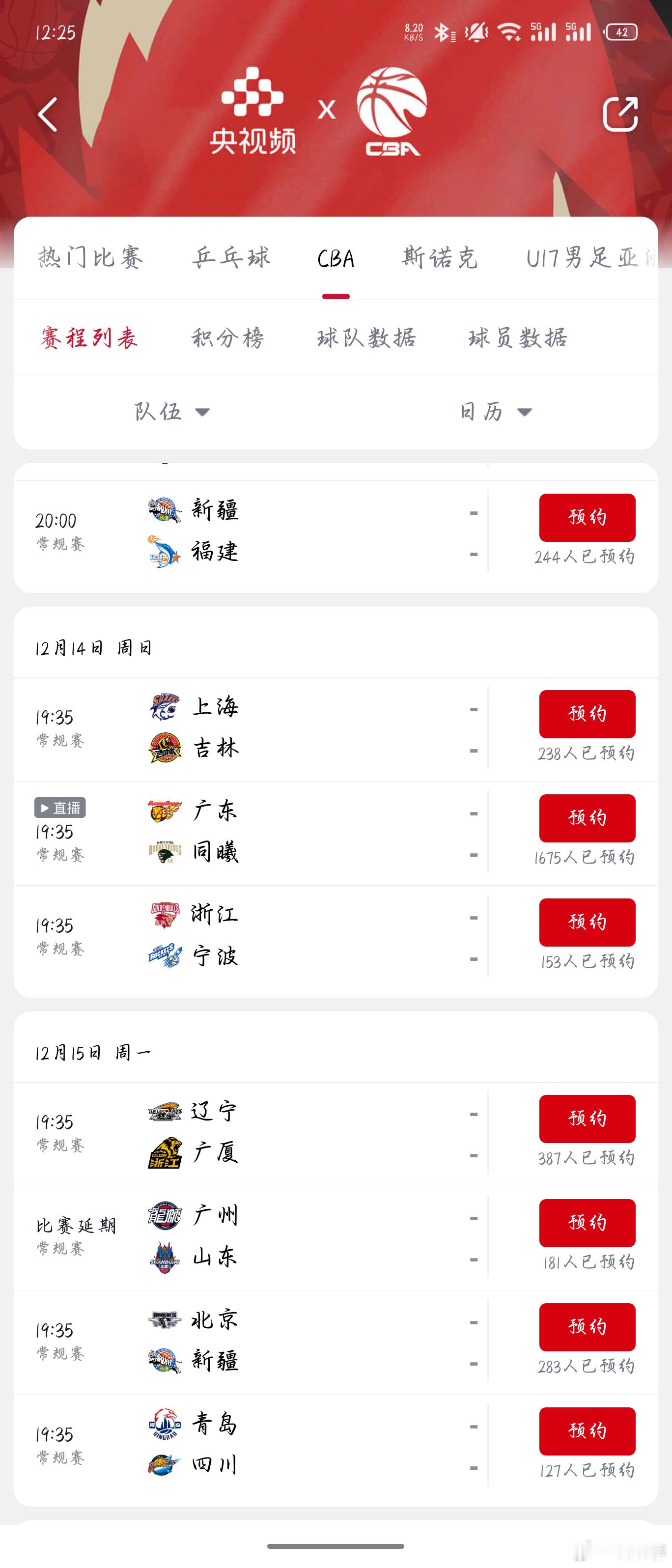Viewport: 672px width, 1568px height.
Task: Reserve the 青岛 vs 四川 match
Action: (x=587, y=1431)
